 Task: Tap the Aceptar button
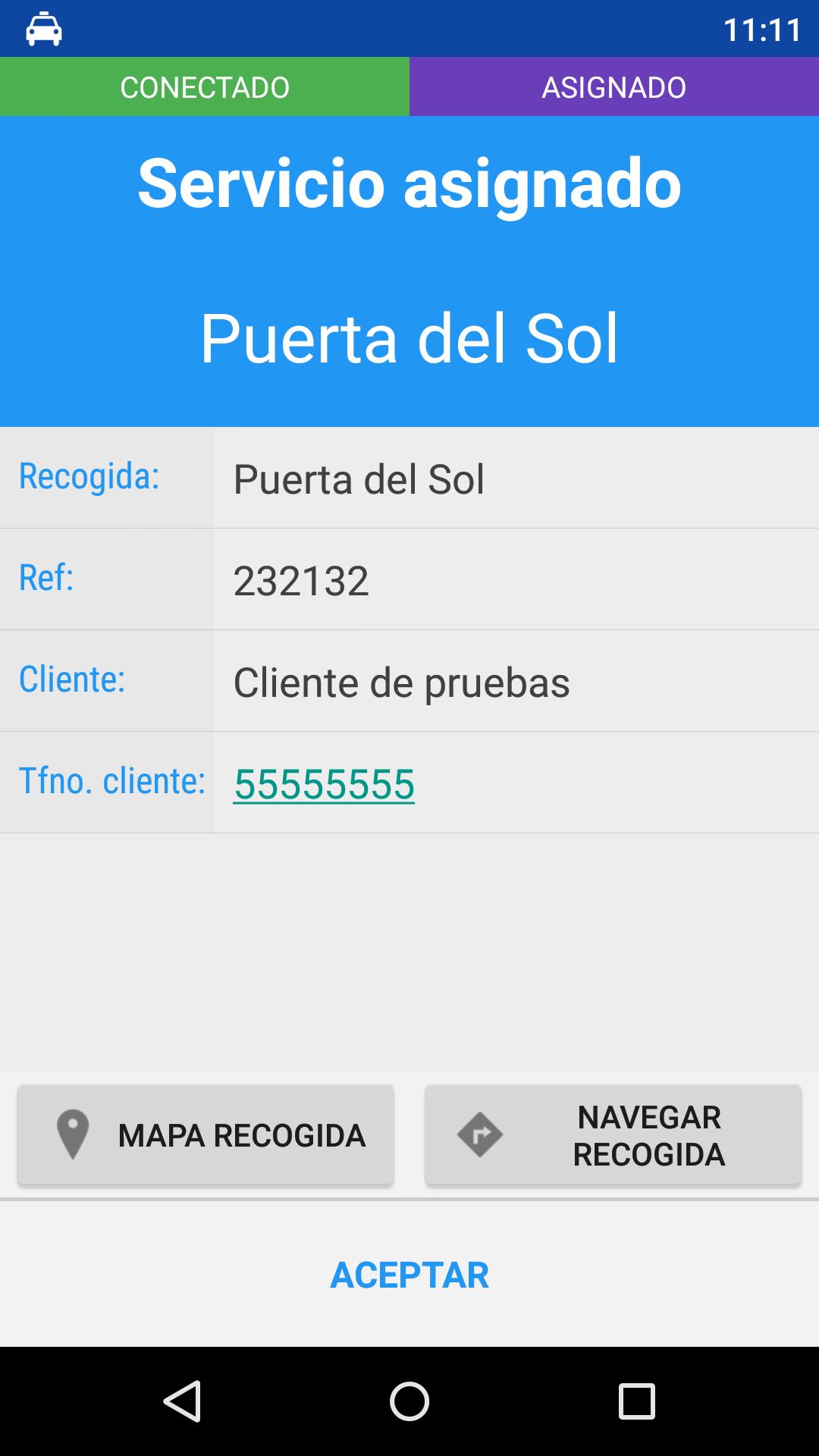point(409,1275)
